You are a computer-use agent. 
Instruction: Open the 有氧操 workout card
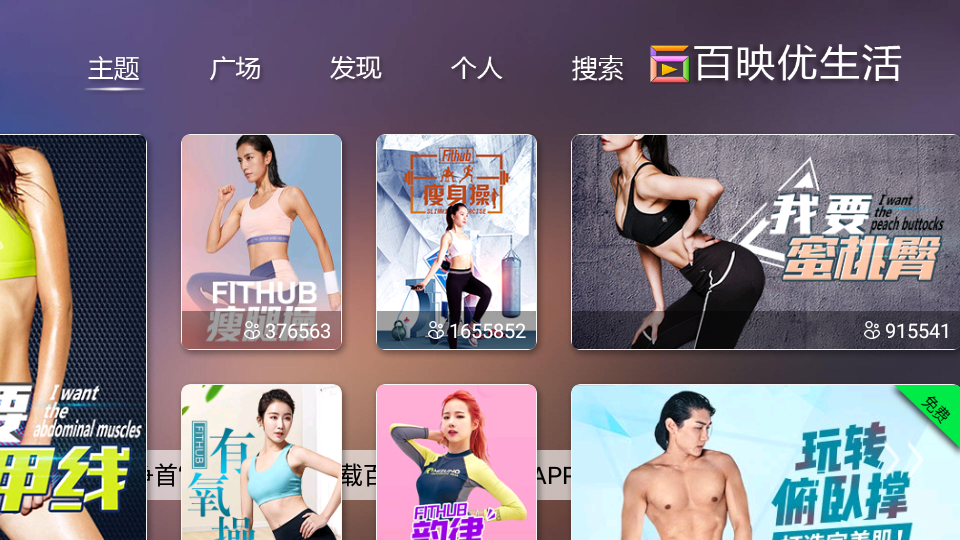point(261,462)
